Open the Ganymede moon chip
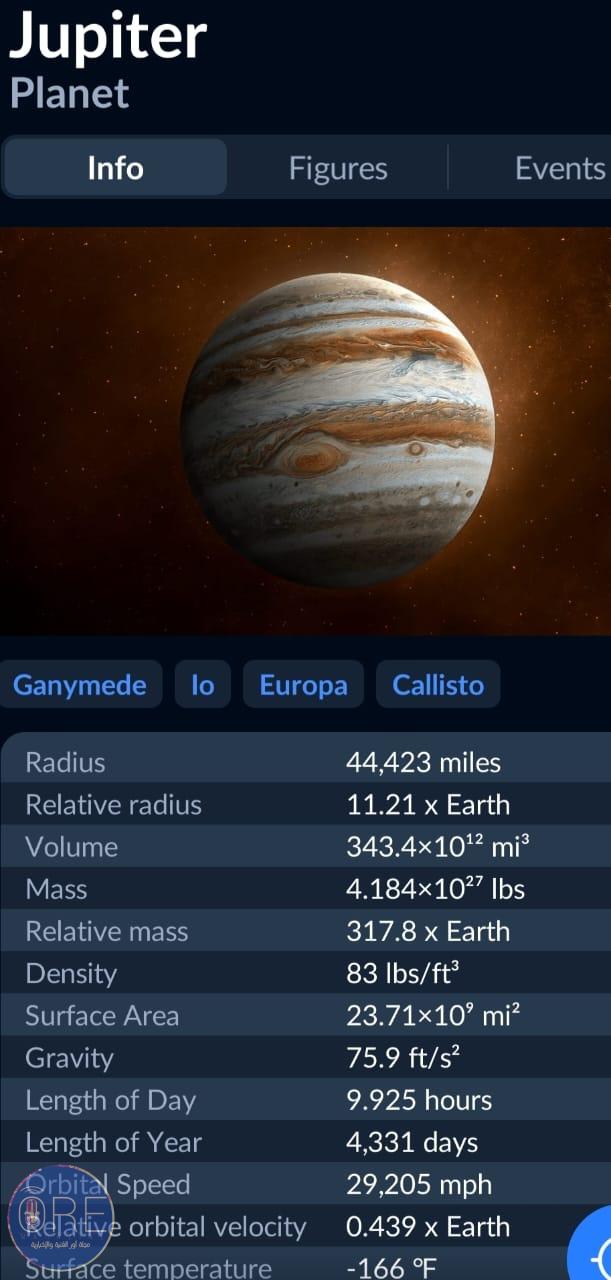Screen dimensions: 611x1280 point(80,685)
